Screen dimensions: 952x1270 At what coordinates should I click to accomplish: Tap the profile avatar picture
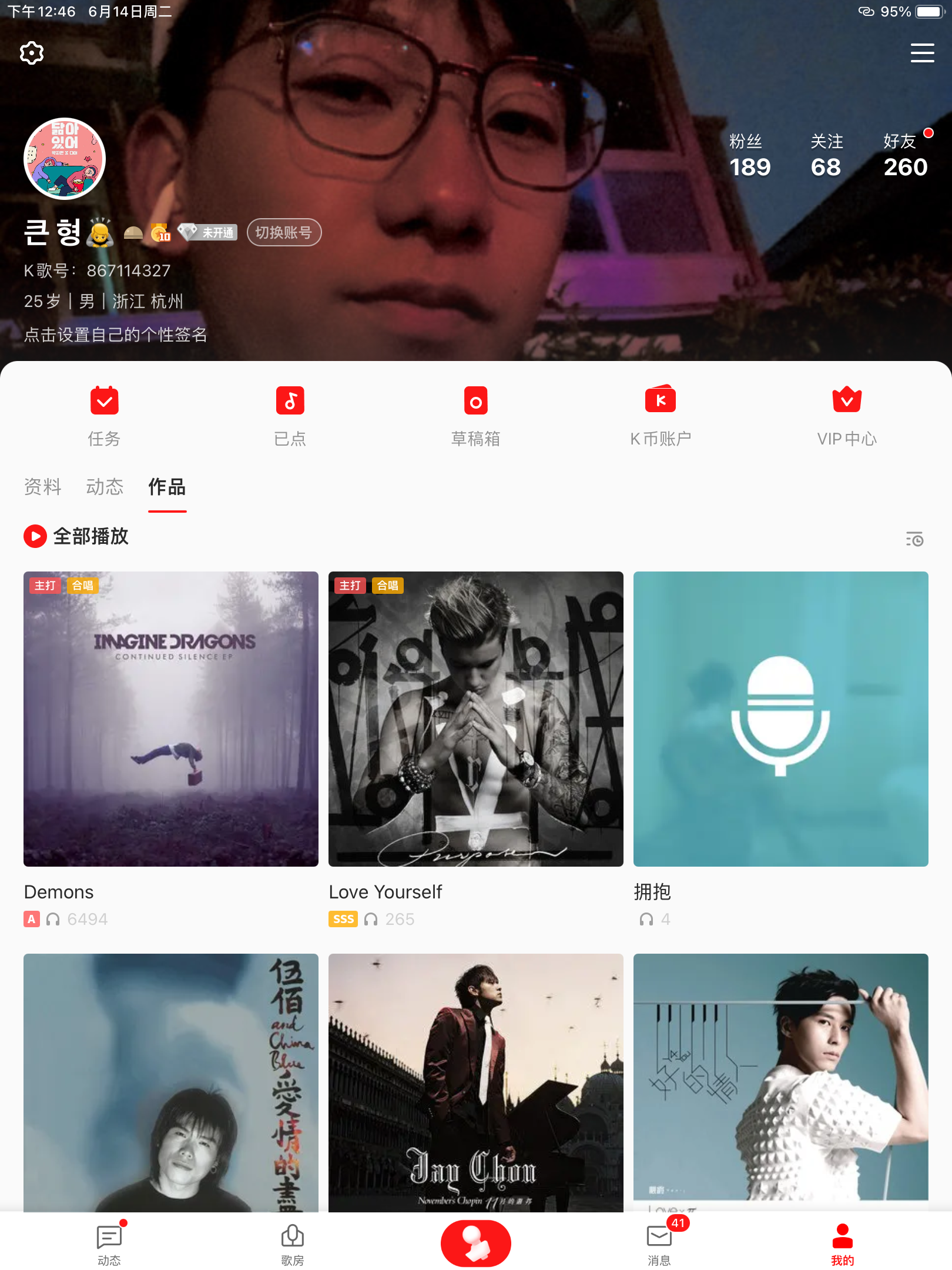[x=65, y=159]
